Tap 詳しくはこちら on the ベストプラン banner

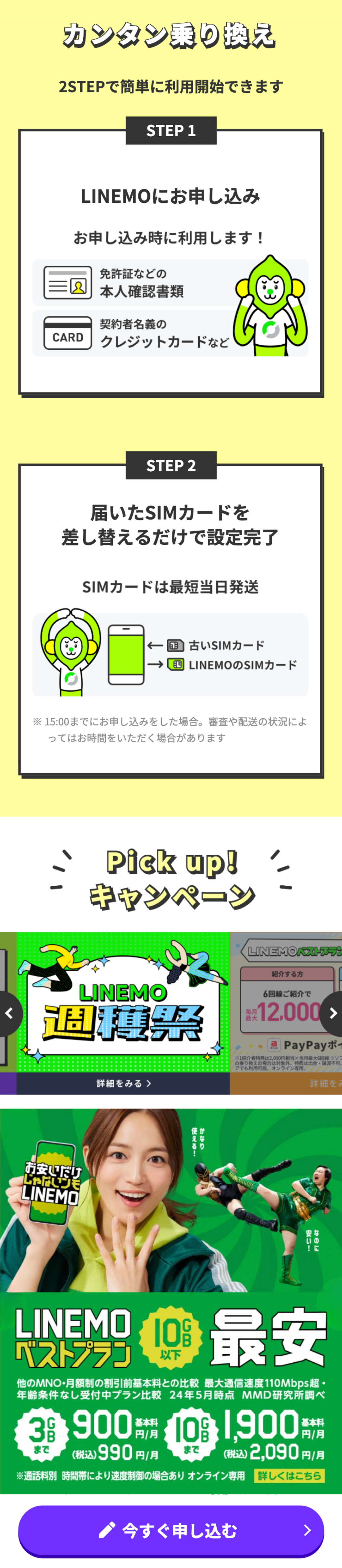pos(288,1476)
